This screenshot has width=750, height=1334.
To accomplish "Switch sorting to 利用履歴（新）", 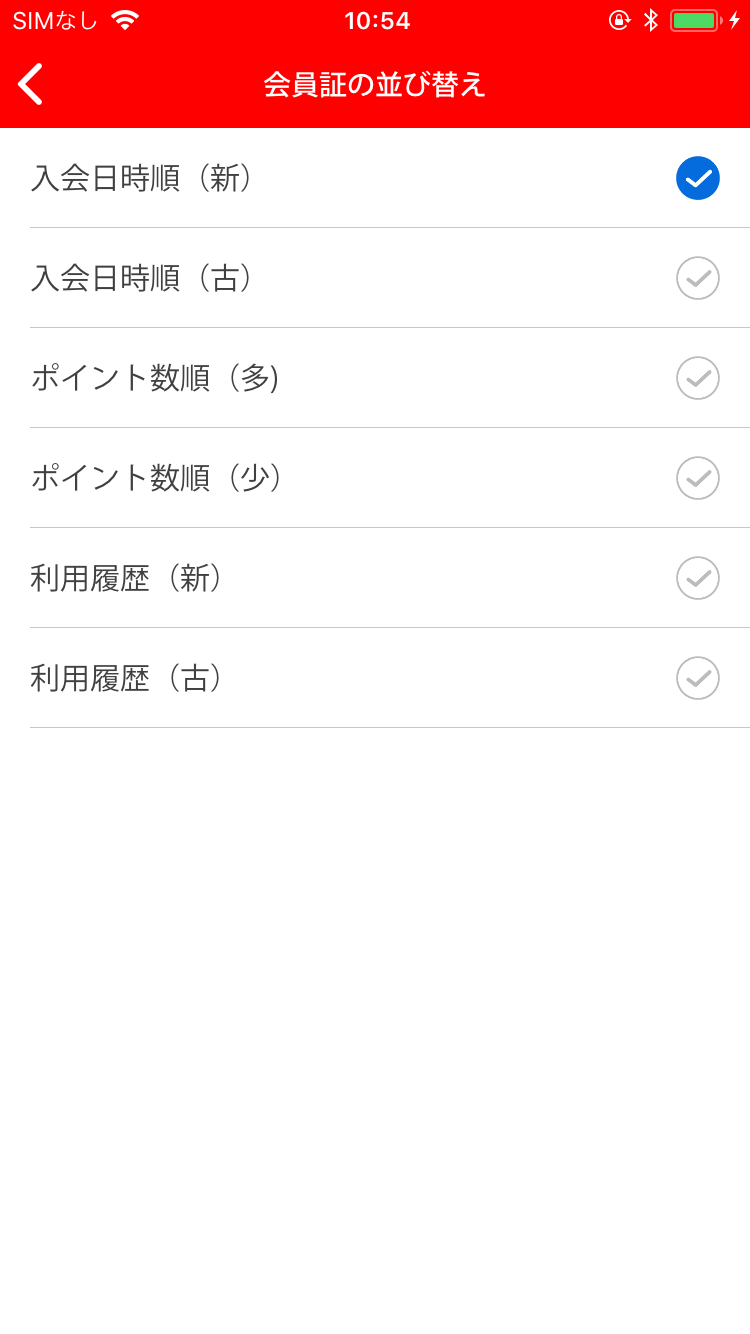I will click(x=375, y=578).
